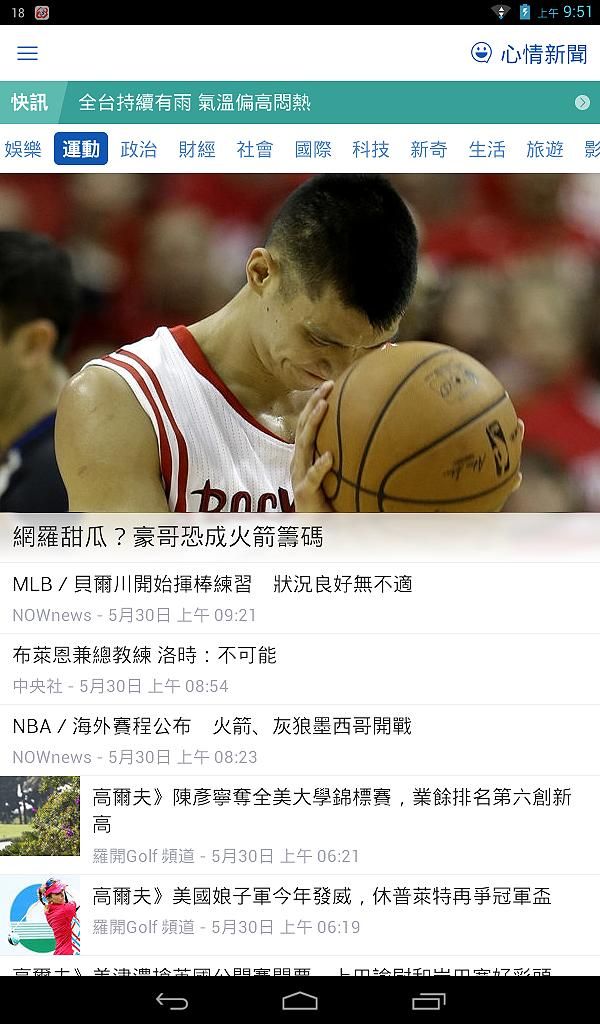Tap the system back button
600x1024 pixels.
pyautogui.click(x=171, y=1001)
